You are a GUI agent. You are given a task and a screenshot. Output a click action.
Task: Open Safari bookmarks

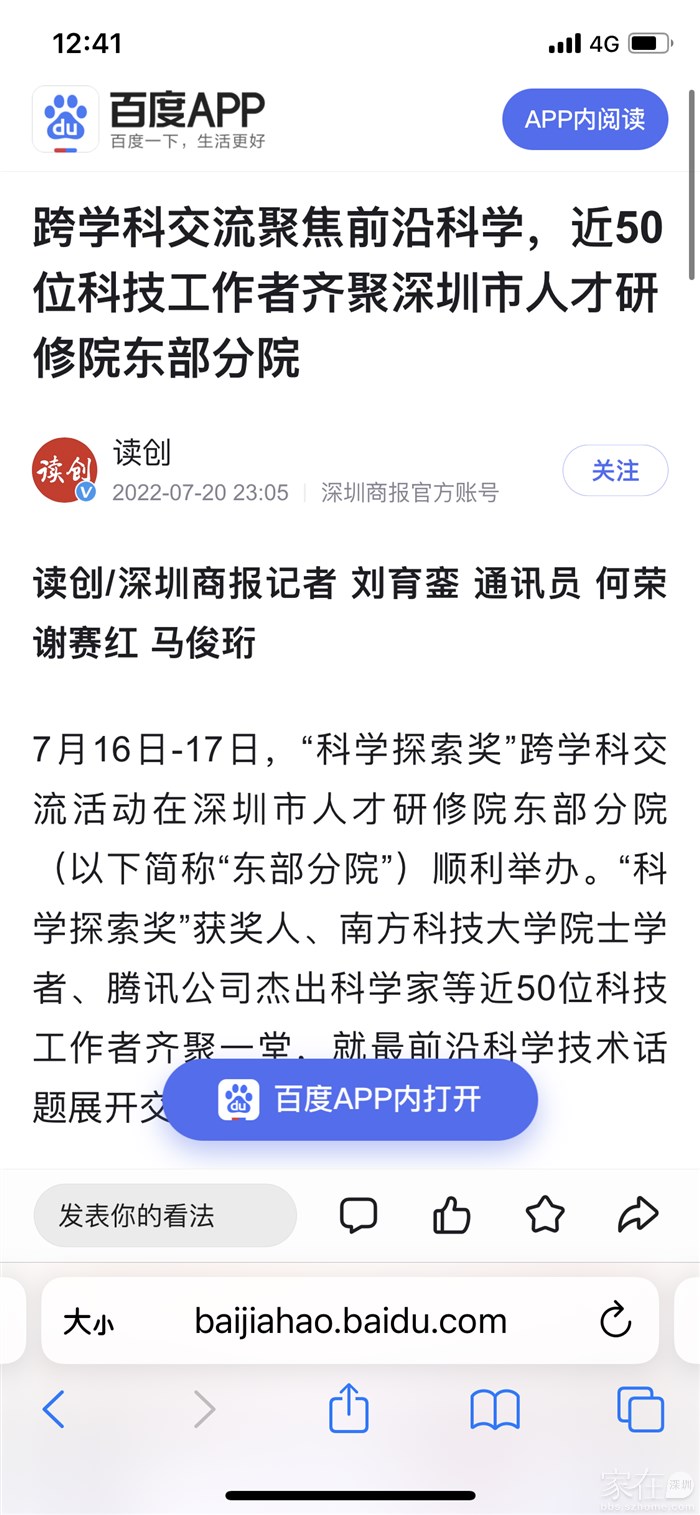pyautogui.click(x=495, y=1410)
